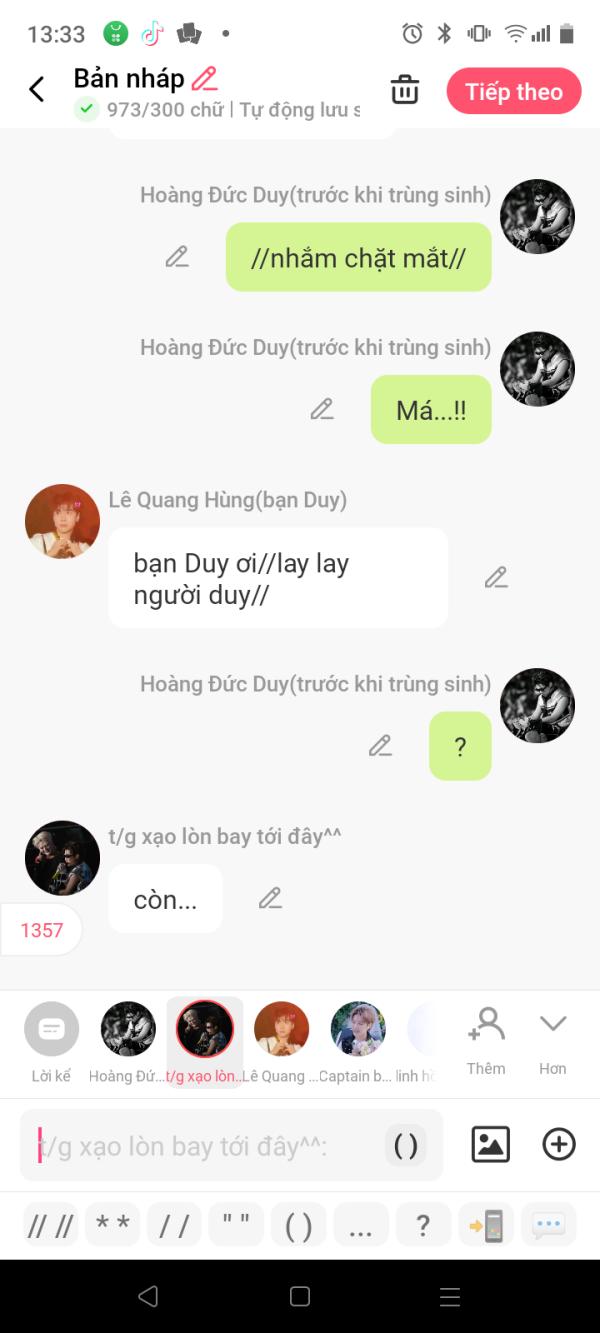Select the Lê Quang character avatar
Viewport: 600px width, 1333px height.
coord(281,1030)
